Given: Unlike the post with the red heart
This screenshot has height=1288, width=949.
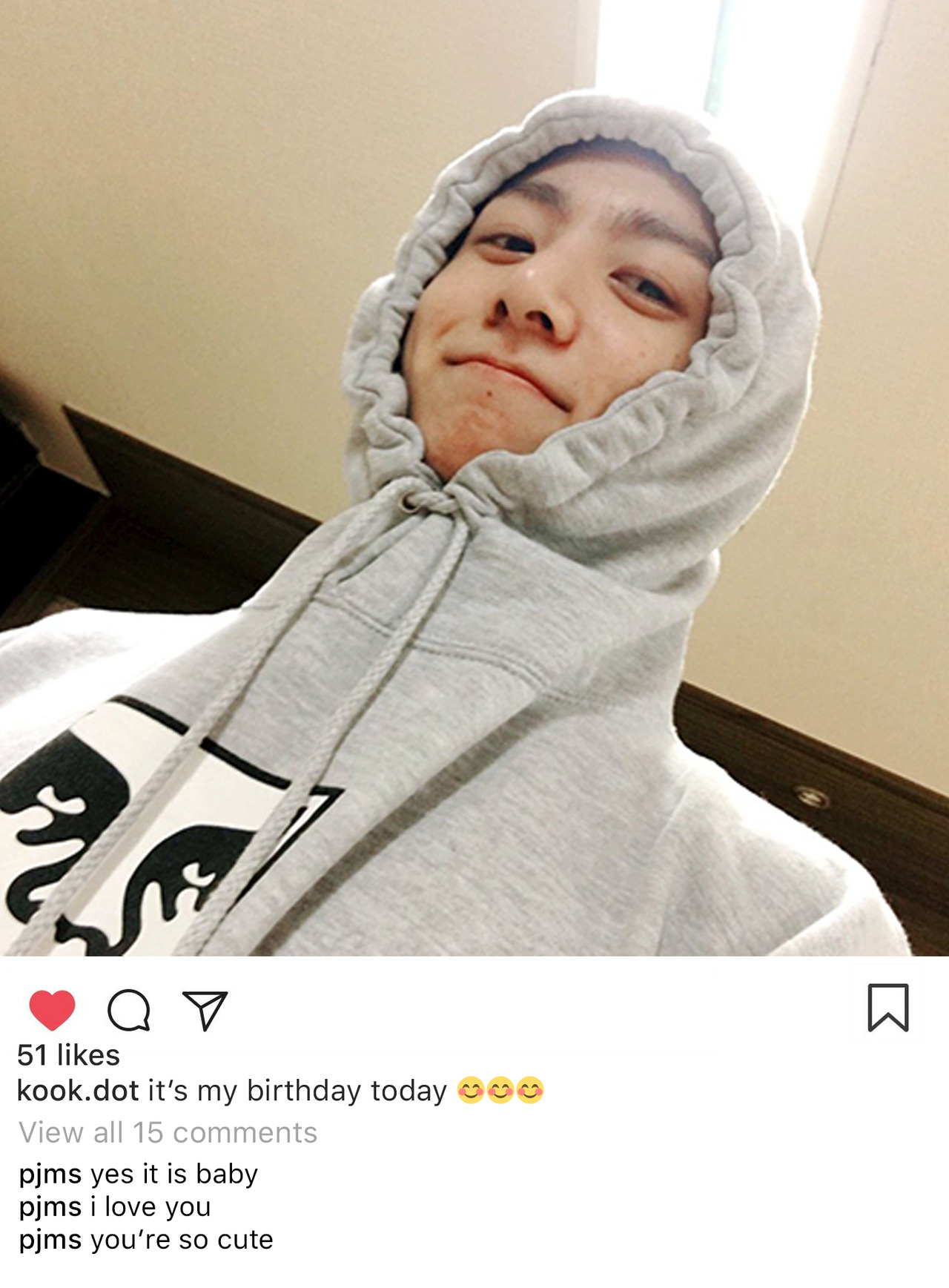Looking at the screenshot, I should pos(52,1009).
